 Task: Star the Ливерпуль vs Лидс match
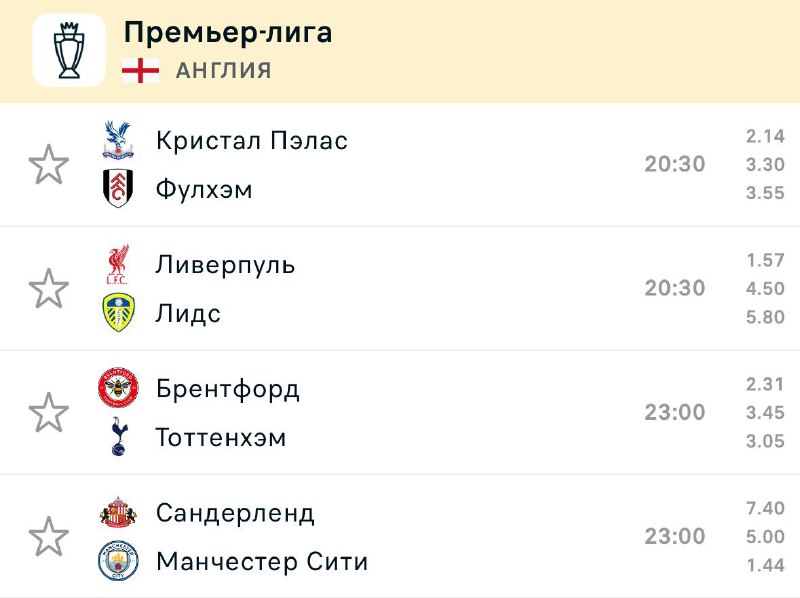click(48, 289)
